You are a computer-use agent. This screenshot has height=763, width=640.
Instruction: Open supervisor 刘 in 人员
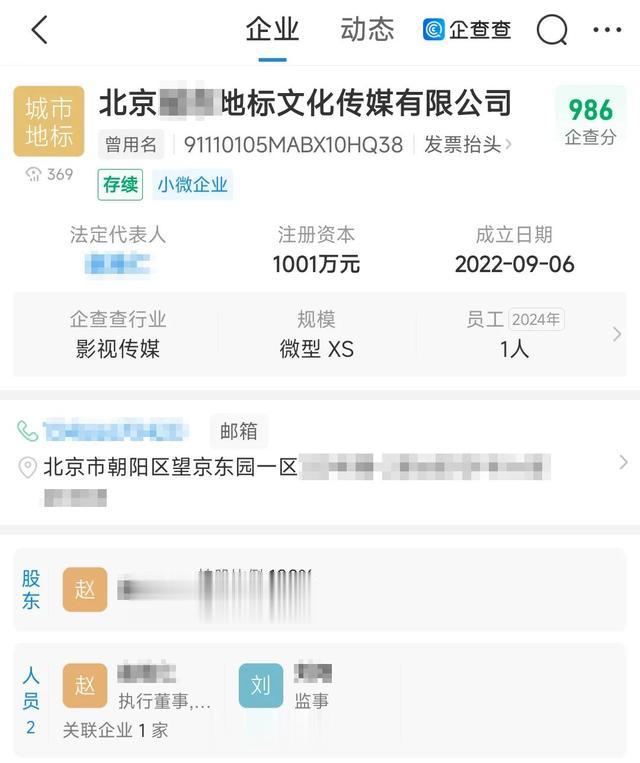(261, 685)
